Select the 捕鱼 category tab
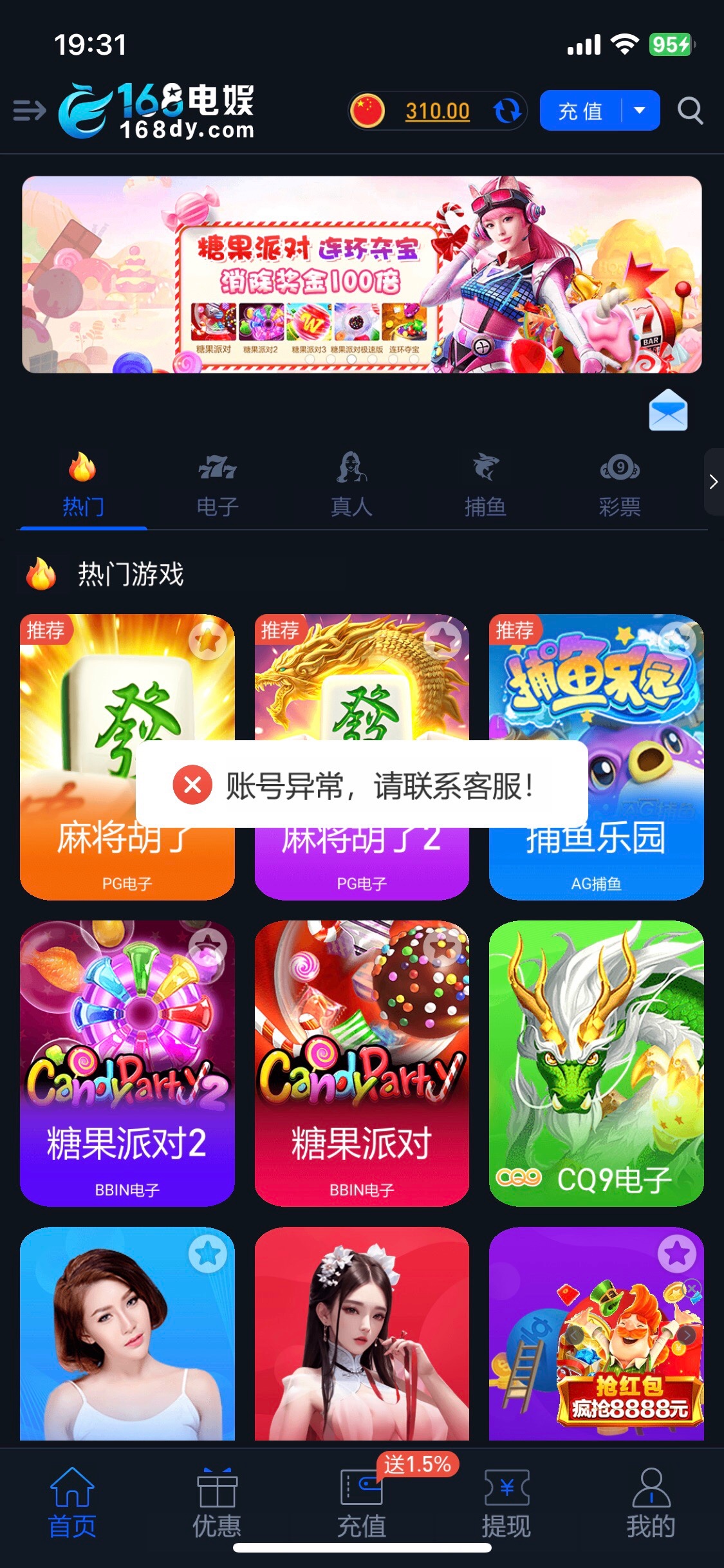This screenshot has width=724, height=1568. click(485, 485)
